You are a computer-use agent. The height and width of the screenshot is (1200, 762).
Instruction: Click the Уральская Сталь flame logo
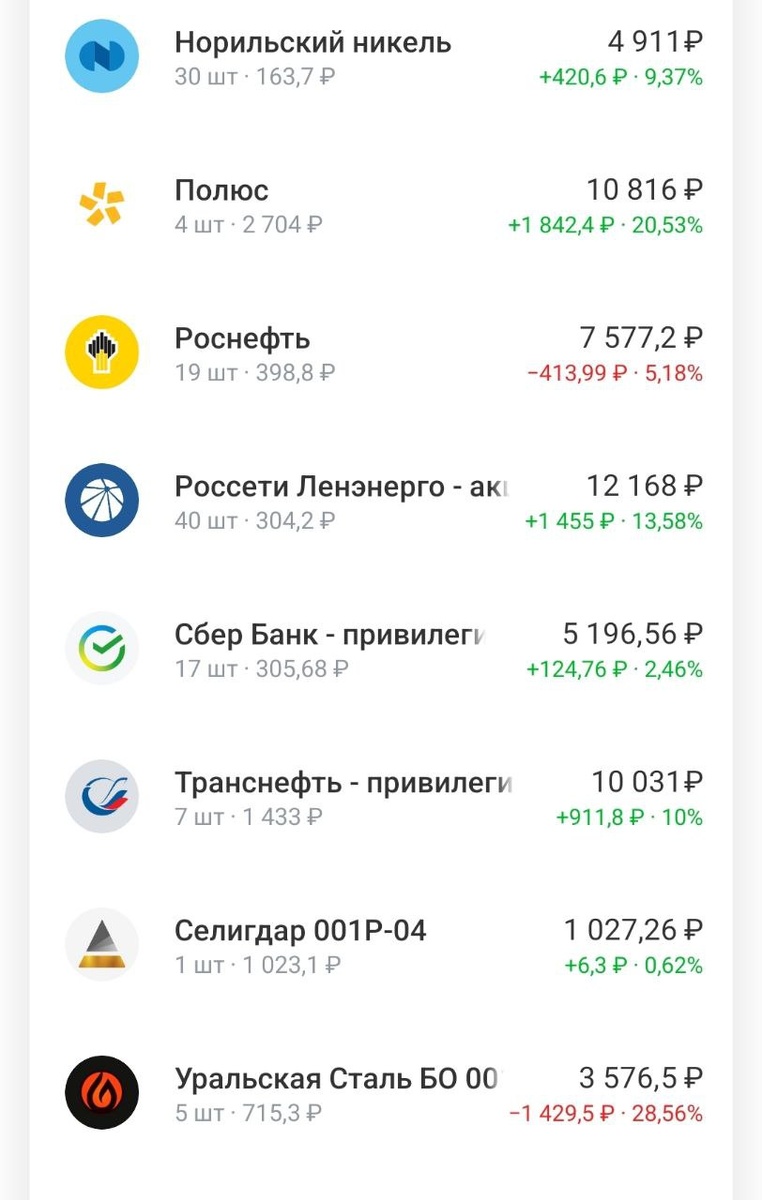pyautogui.click(x=101, y=1092)
